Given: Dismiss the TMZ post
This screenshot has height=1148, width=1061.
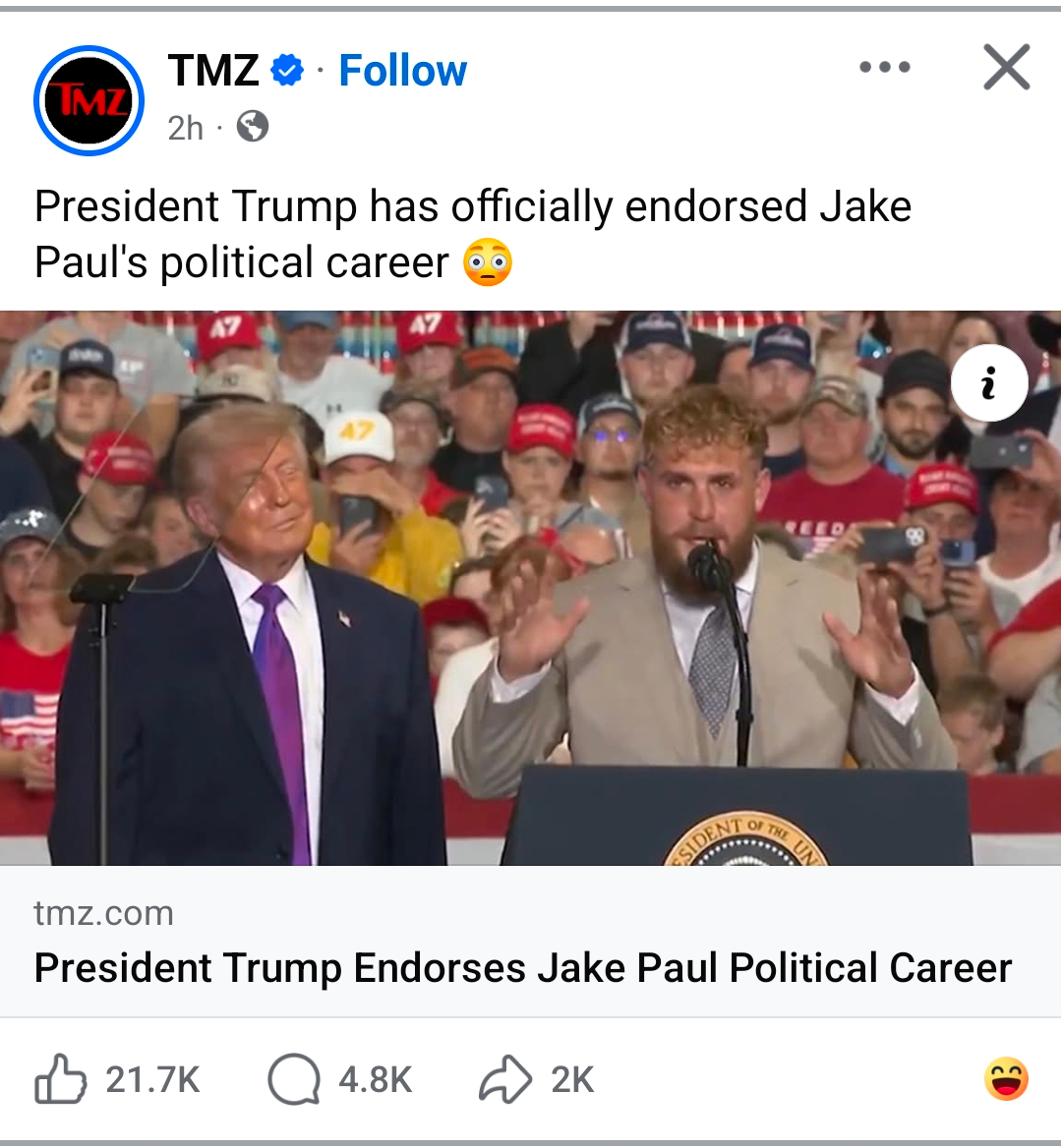Looking at the screenshot, I should (1006, 68).
